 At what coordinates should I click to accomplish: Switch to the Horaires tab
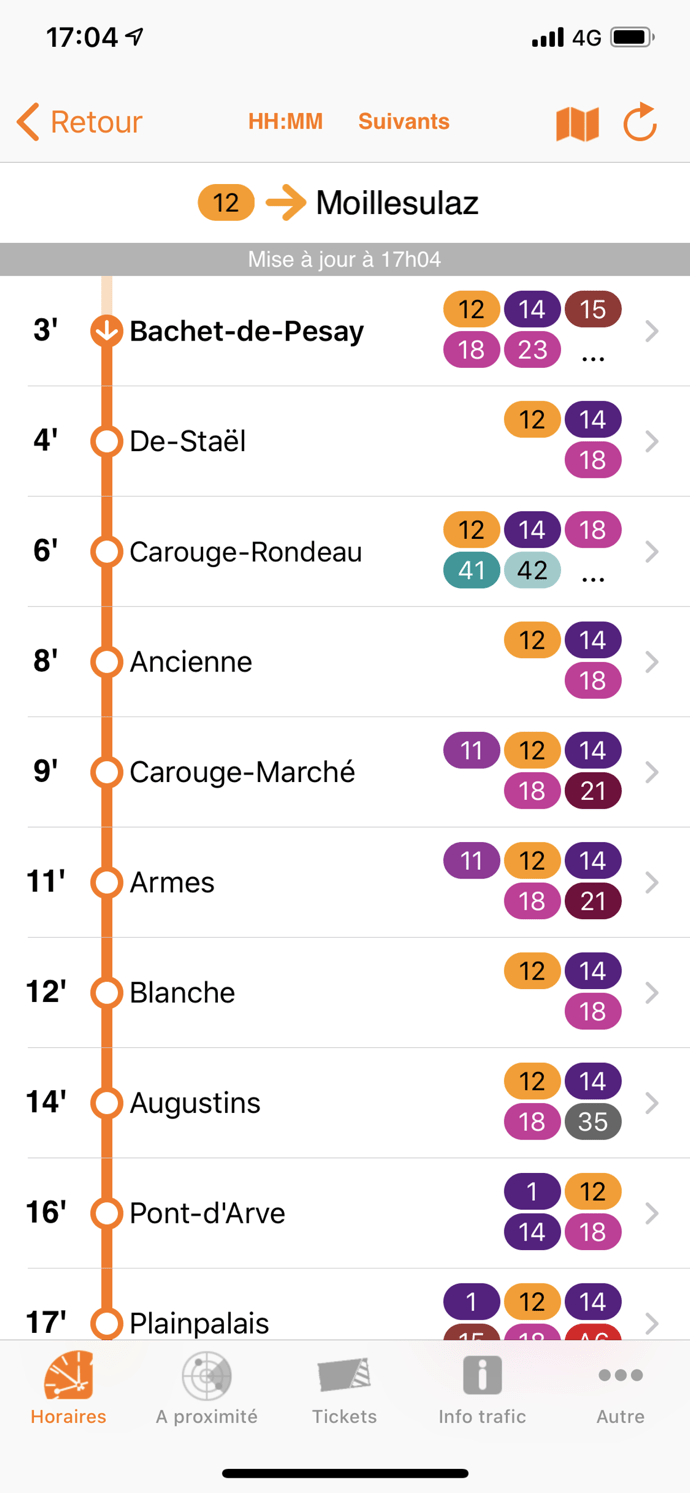68,1389
